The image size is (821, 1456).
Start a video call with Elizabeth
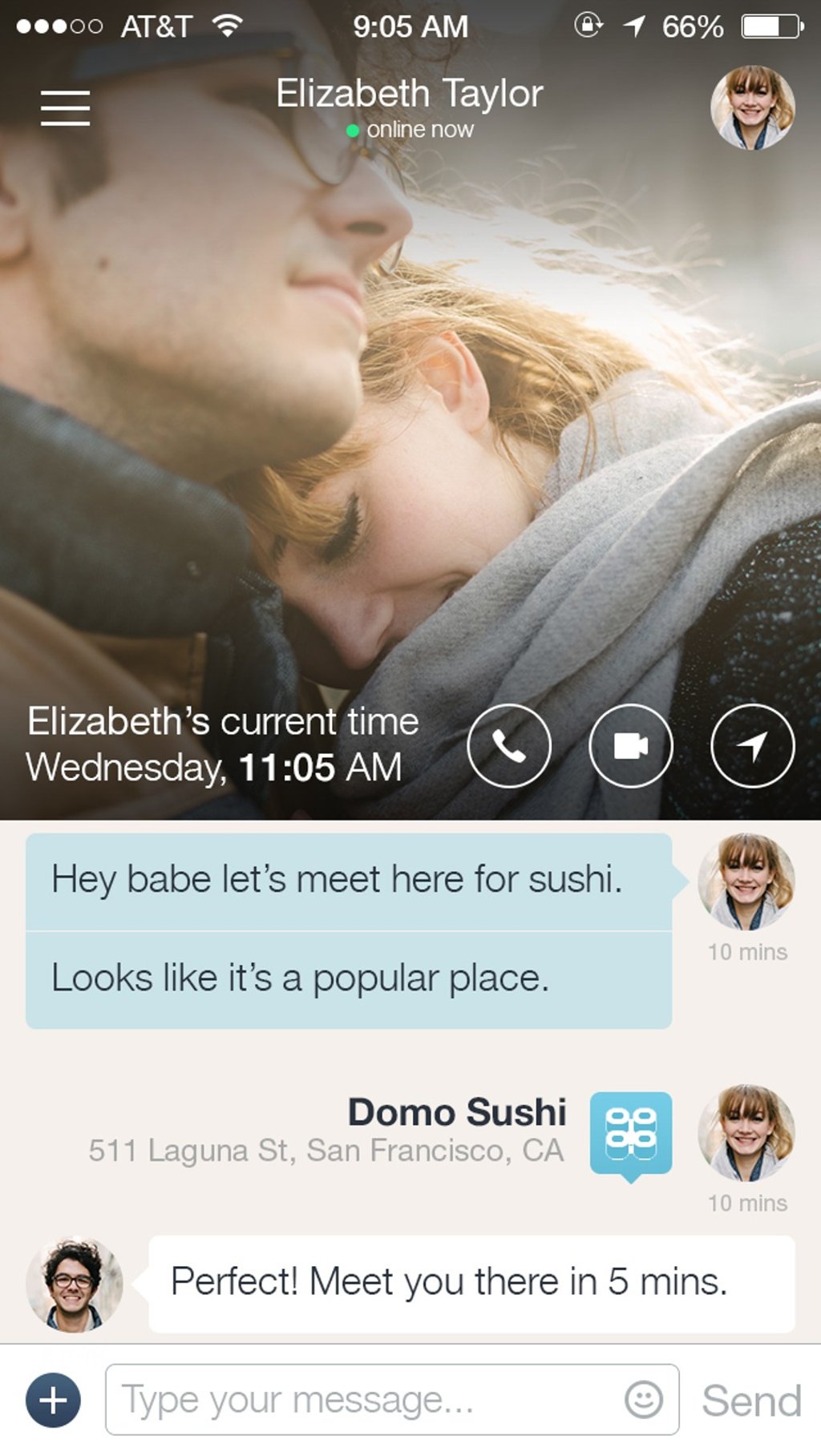[631, 746]
